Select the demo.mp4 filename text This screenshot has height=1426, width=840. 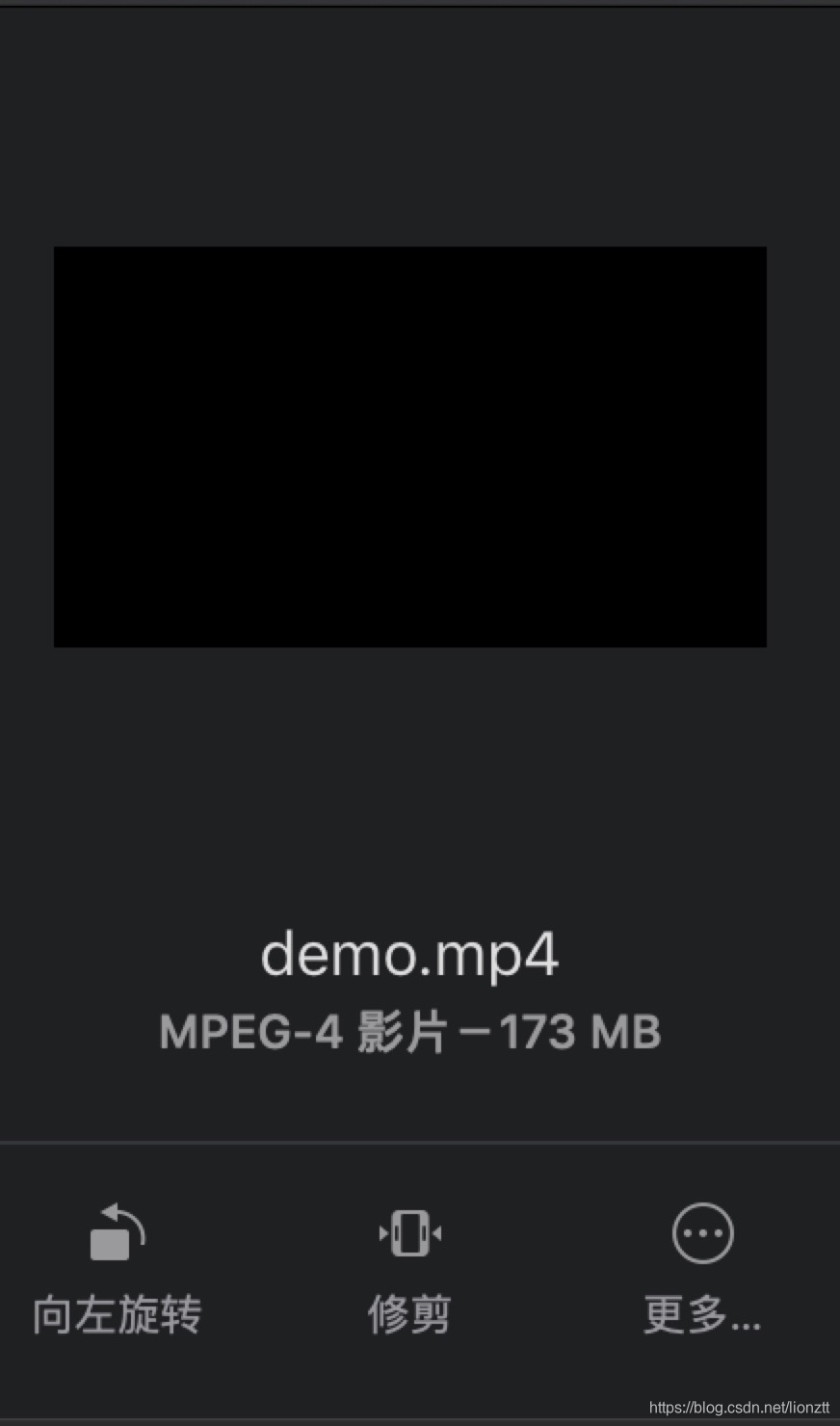coord(409,953)
